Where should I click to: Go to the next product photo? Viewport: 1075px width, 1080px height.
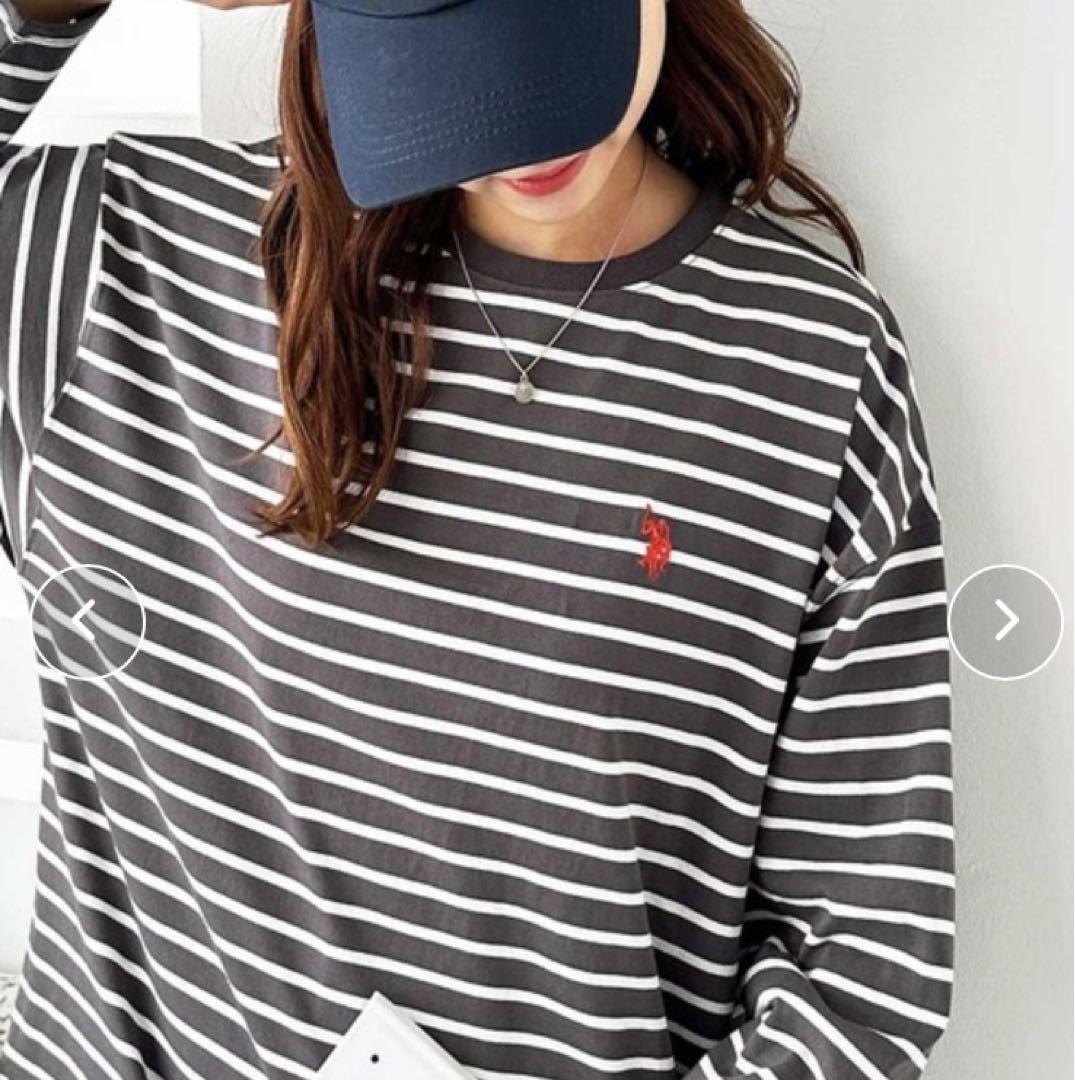[1005, 622]
